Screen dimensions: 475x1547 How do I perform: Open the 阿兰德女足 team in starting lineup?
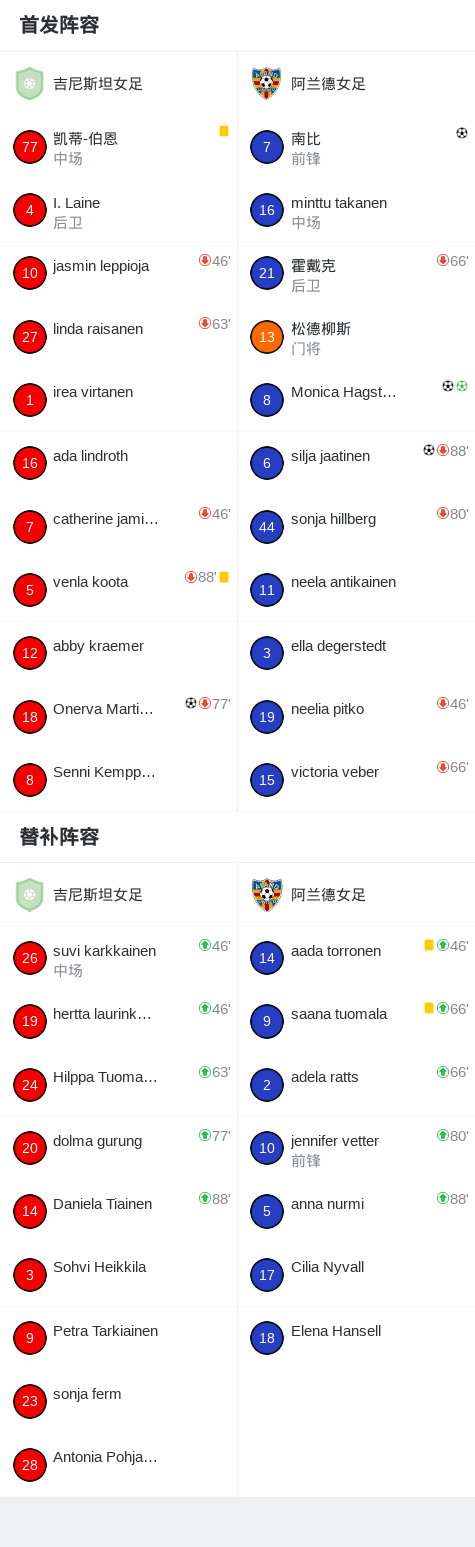pos(356,84)
